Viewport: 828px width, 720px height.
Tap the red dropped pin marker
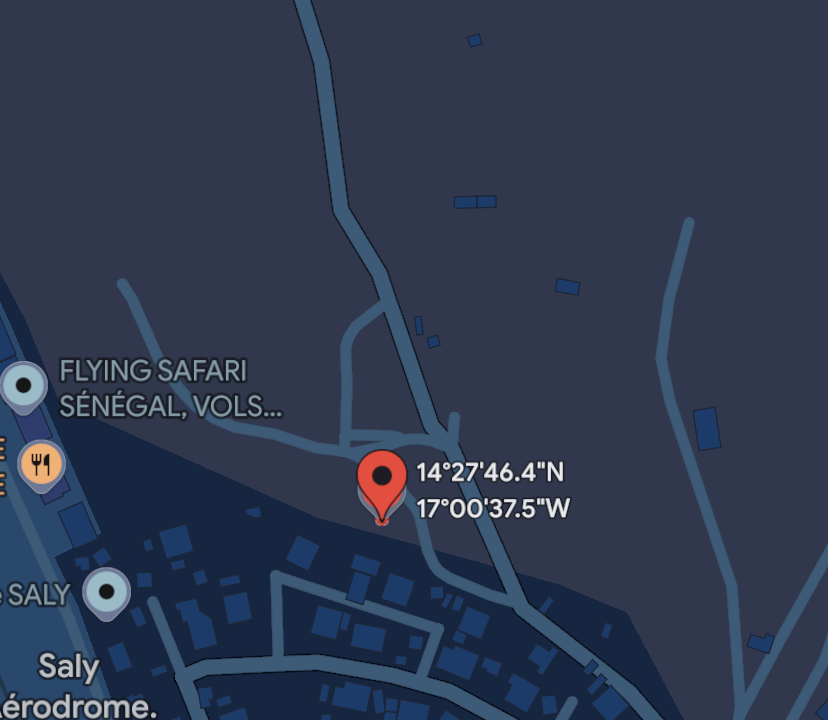(x=381, y=480)
